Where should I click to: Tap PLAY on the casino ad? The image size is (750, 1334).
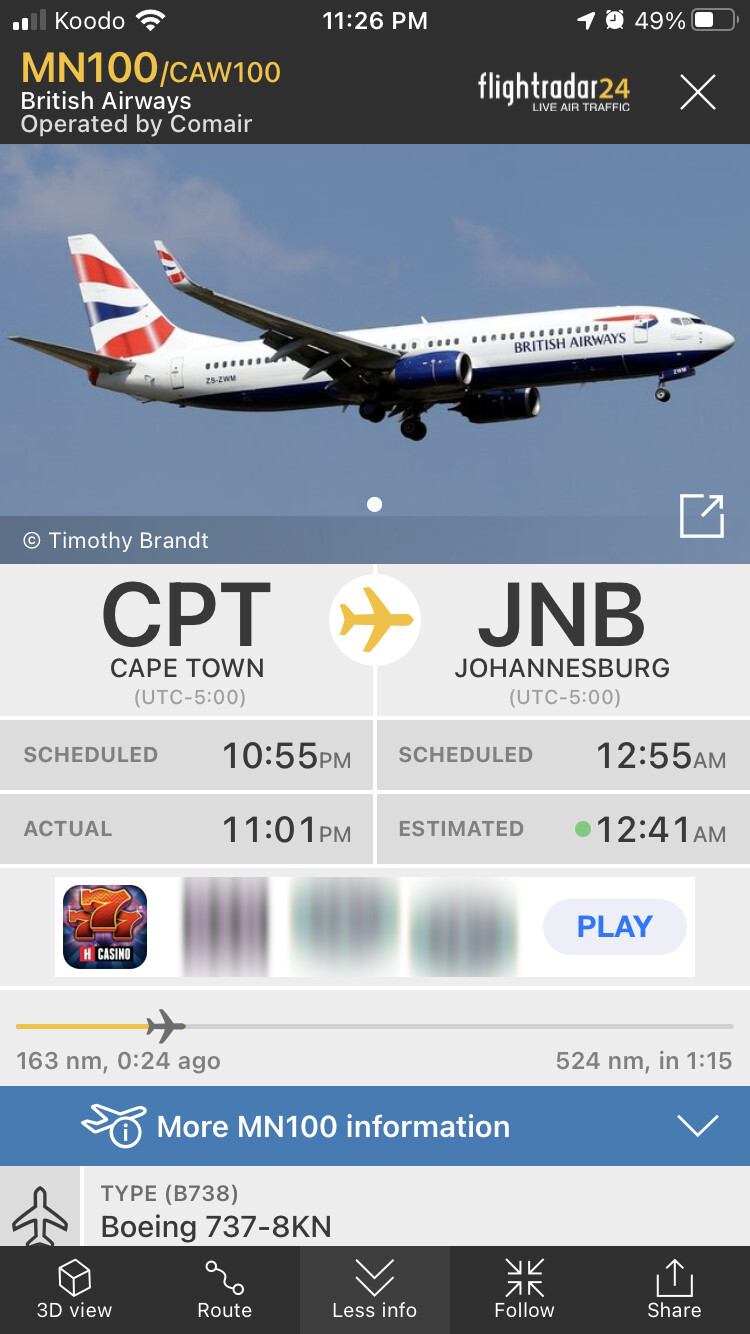click(x=614, y=927)
